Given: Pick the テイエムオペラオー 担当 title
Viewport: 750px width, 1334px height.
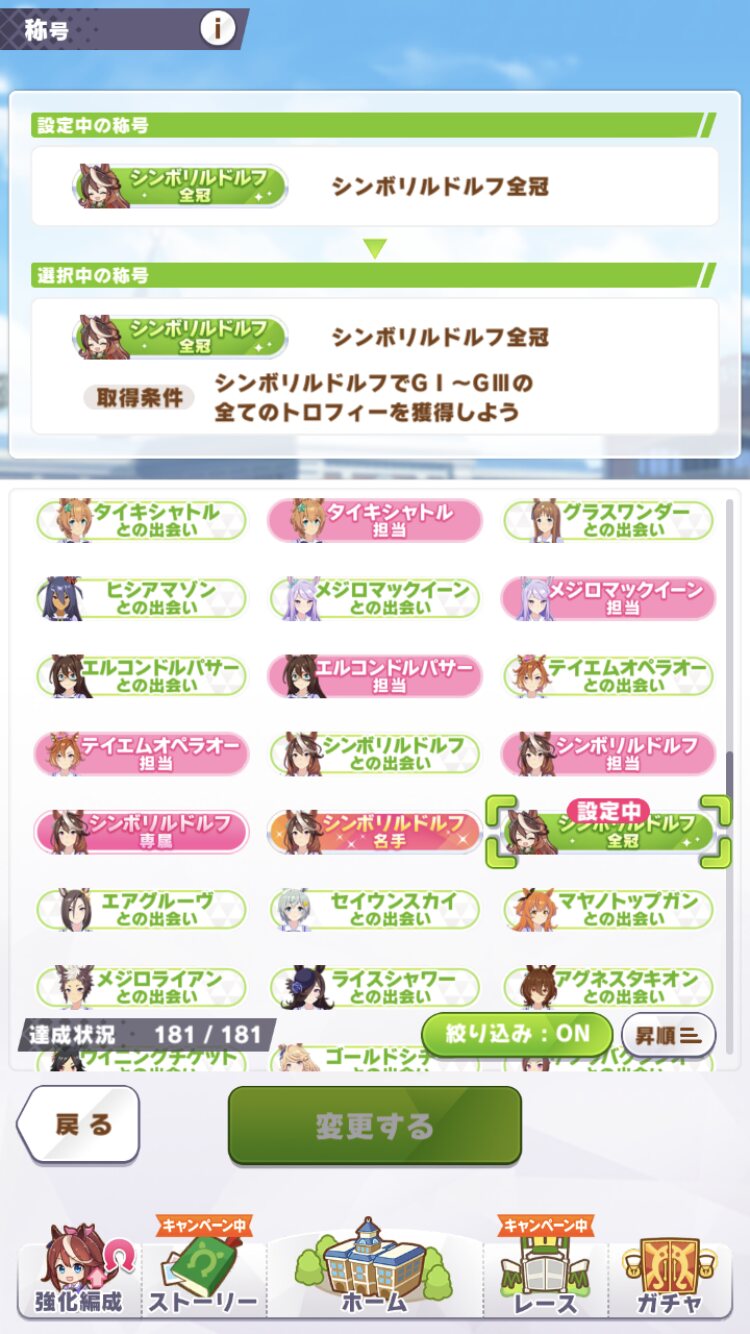Looking at the screenshot, I should (141, 754).
